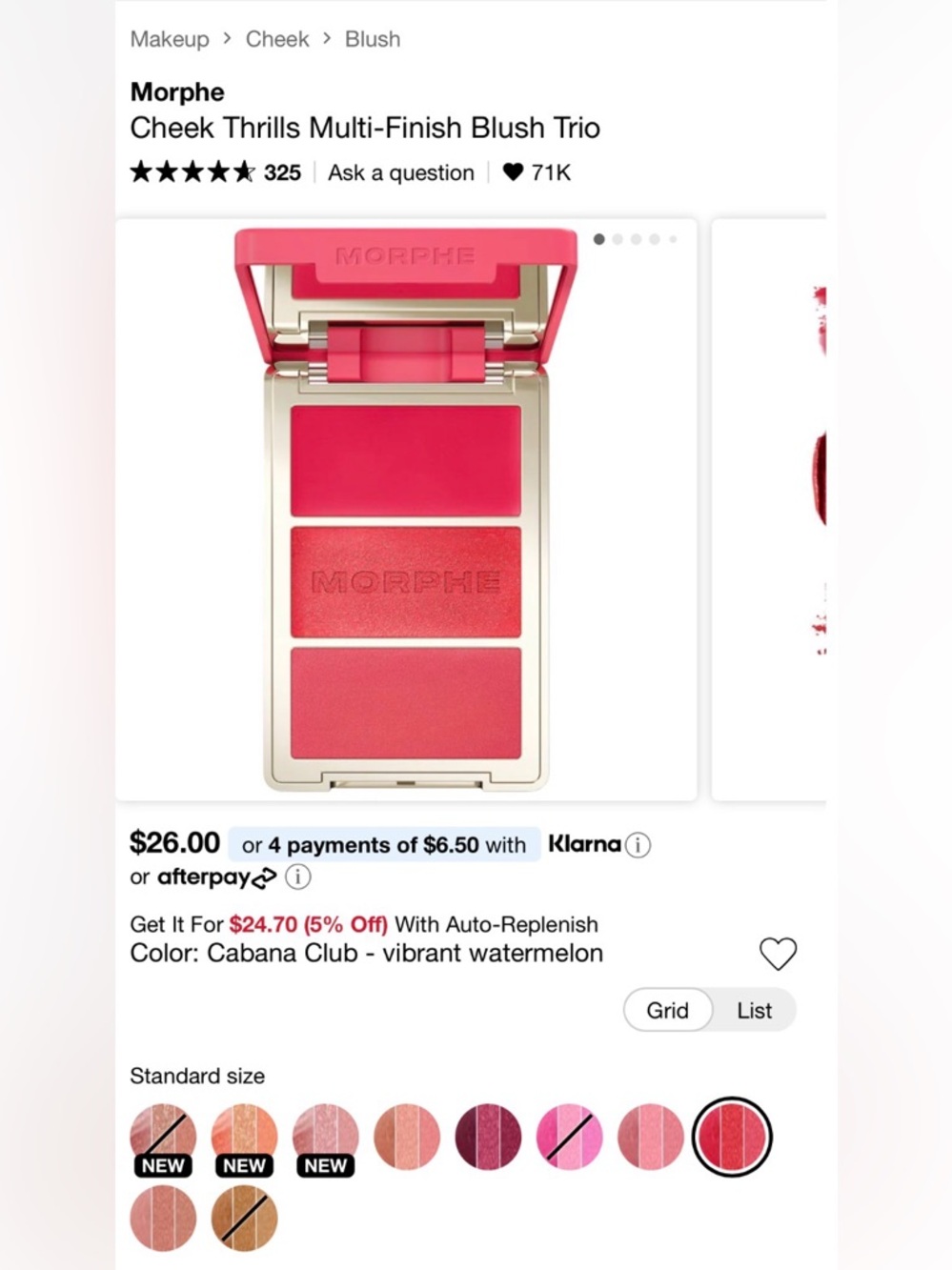Select the currently active Cabana Club swatch

pos(733,1137)
